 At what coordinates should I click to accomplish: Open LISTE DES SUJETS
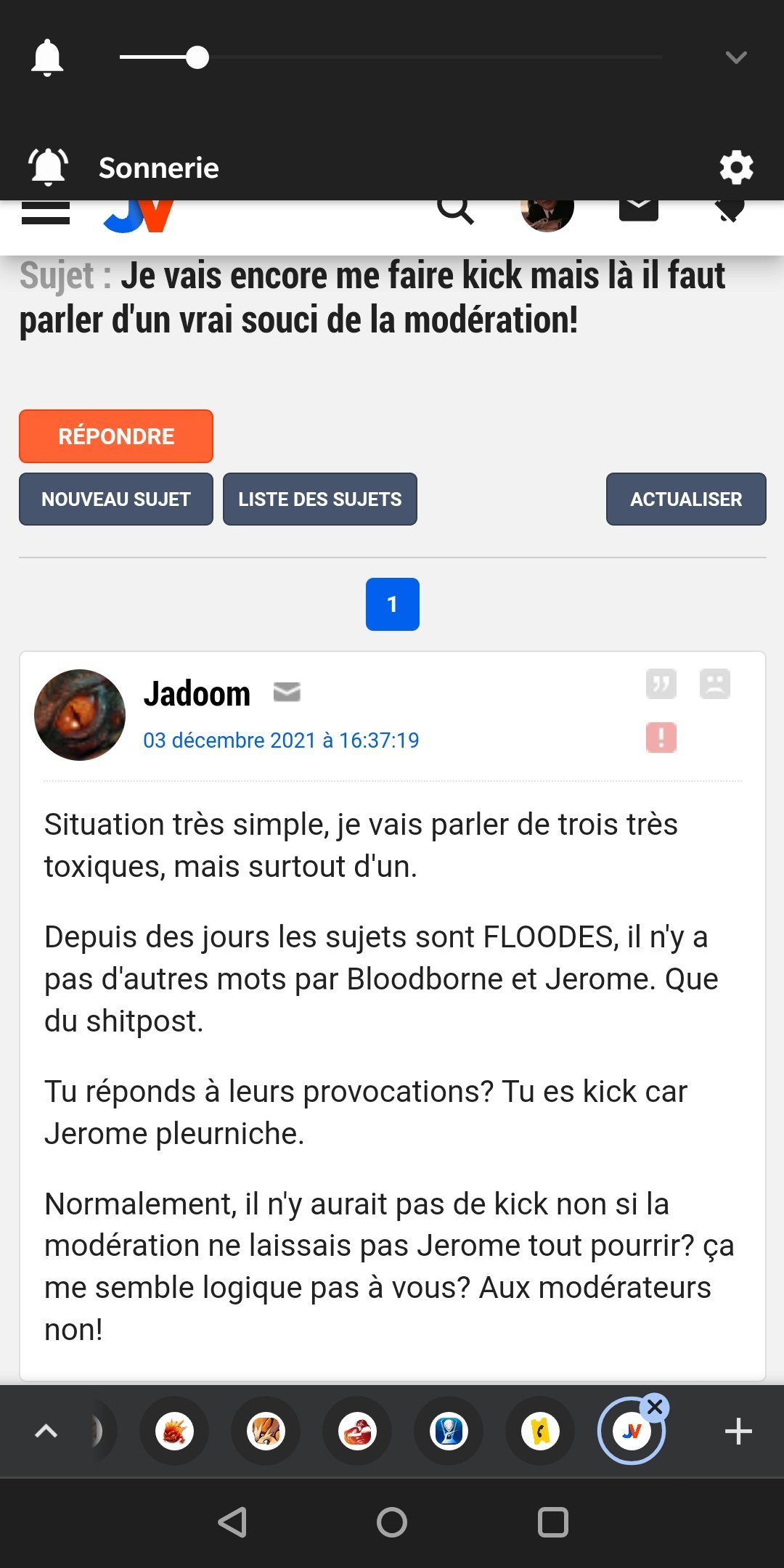(x=319, y=499)
